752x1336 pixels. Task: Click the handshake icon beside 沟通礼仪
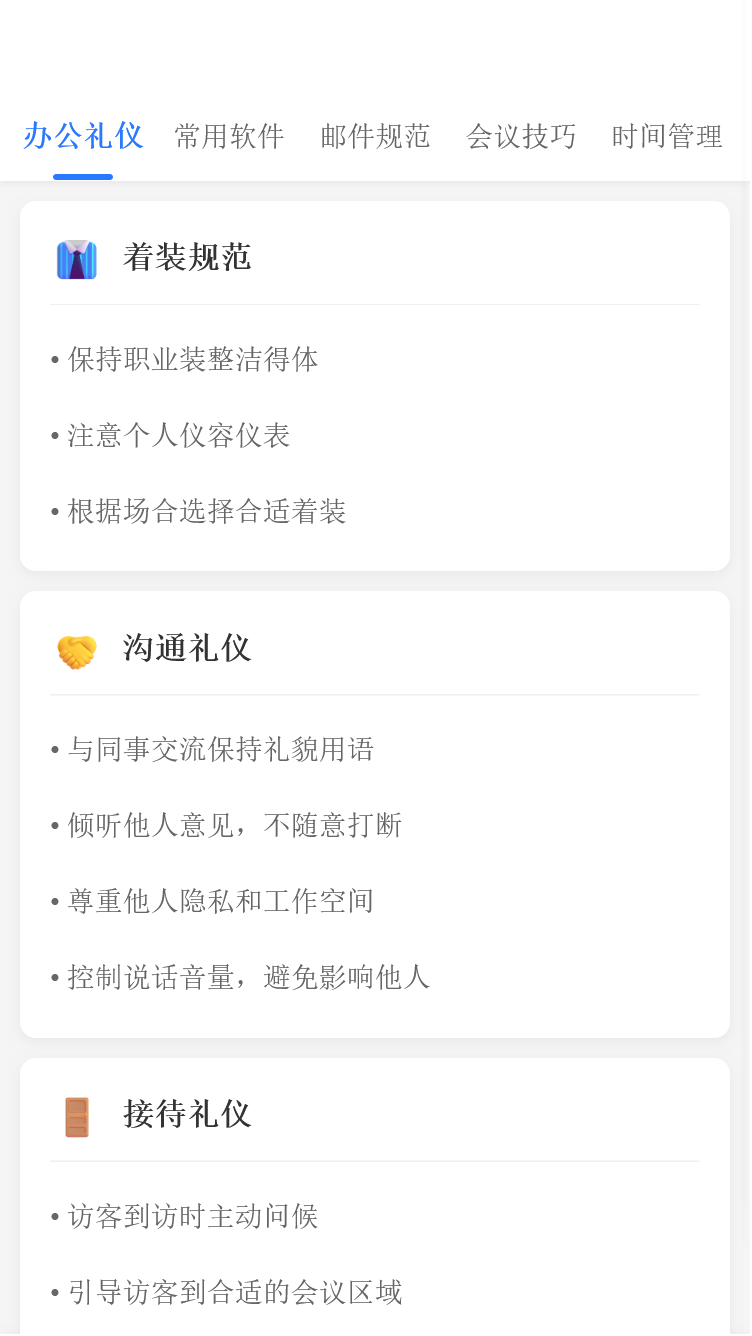click(76, 649)
